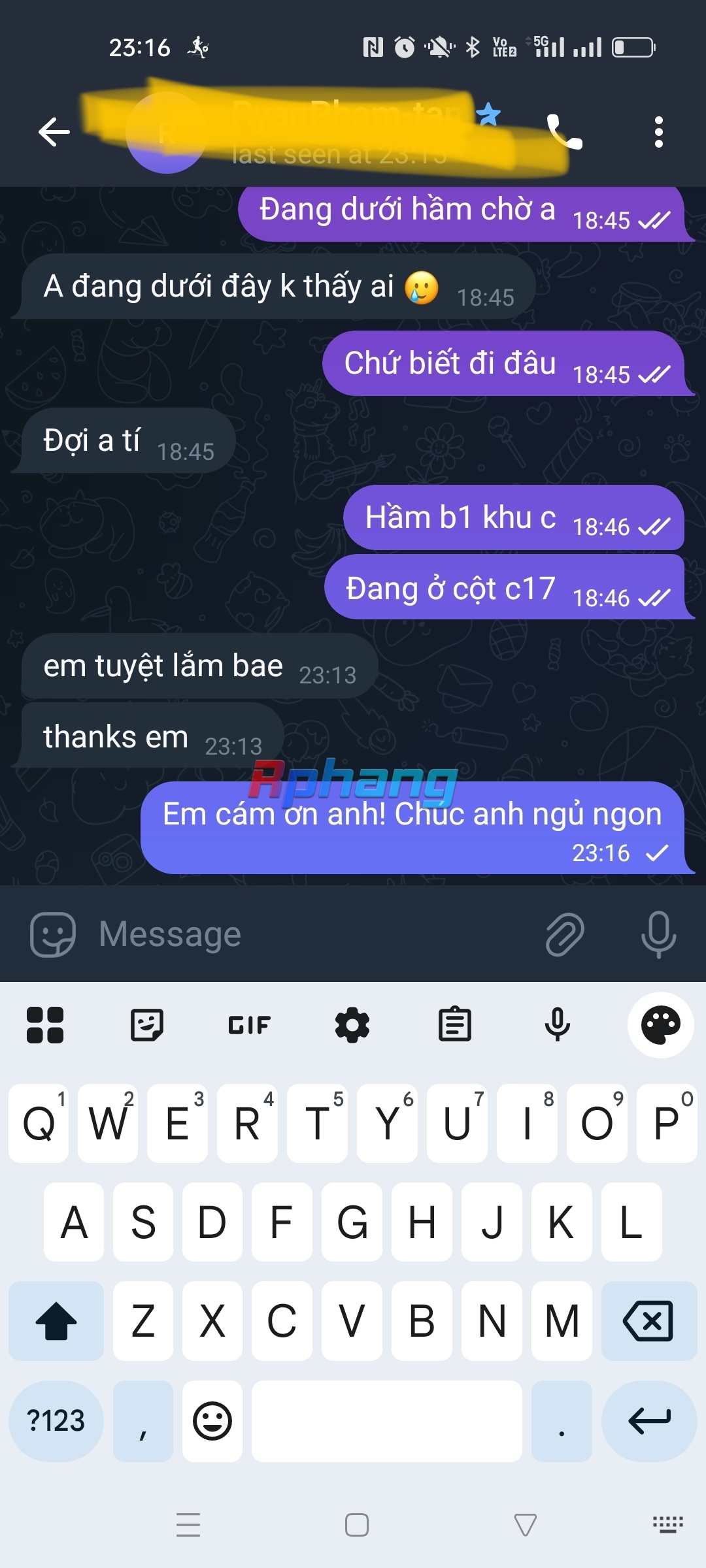Open keyboard settings gear
706x1568 pixels.
pyautogui.click(x=352, y=1024)
